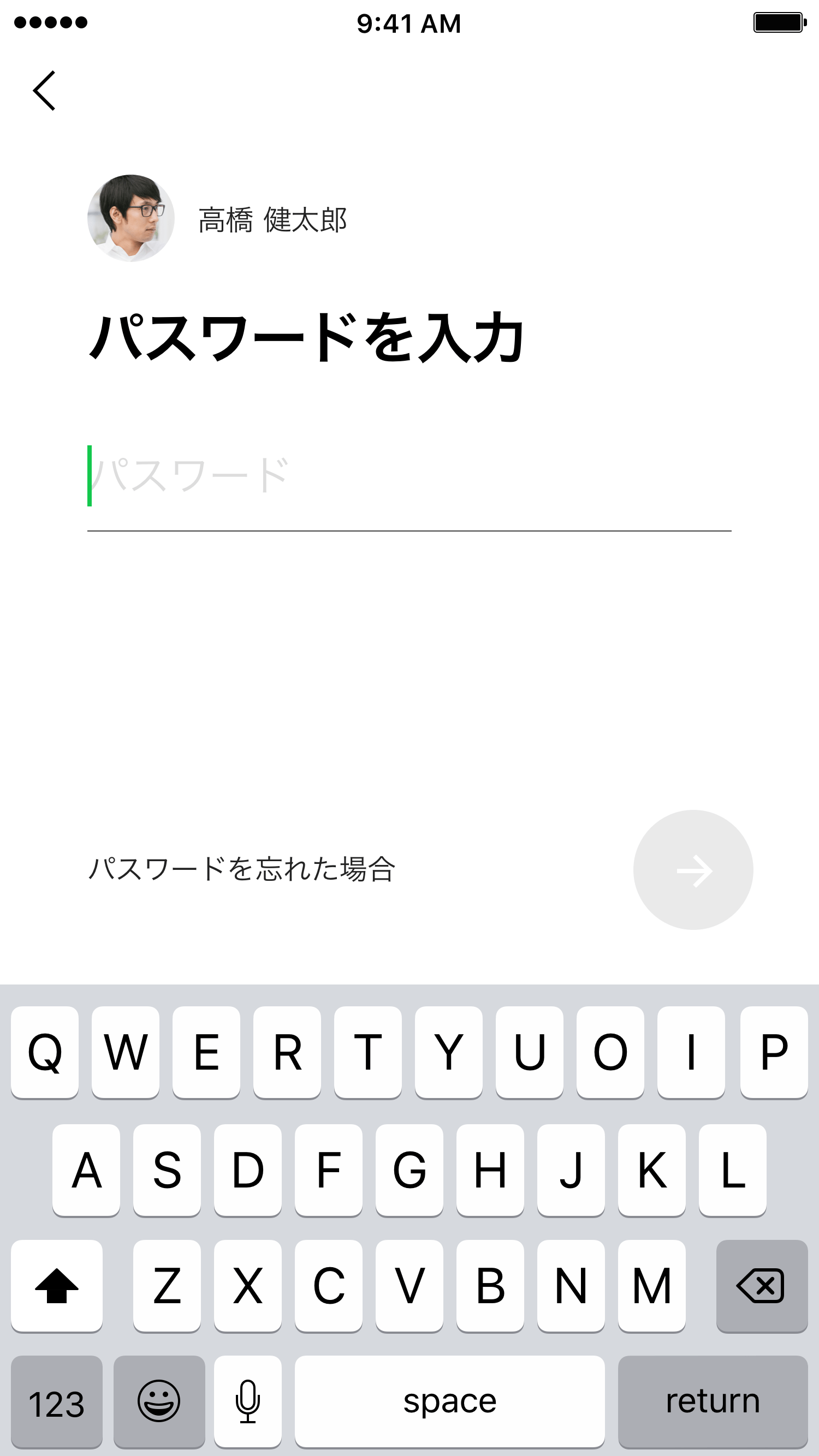Tap the 9:41 AM clock display
Viewport: 819px width, 1456px height.
pos(410,24)
